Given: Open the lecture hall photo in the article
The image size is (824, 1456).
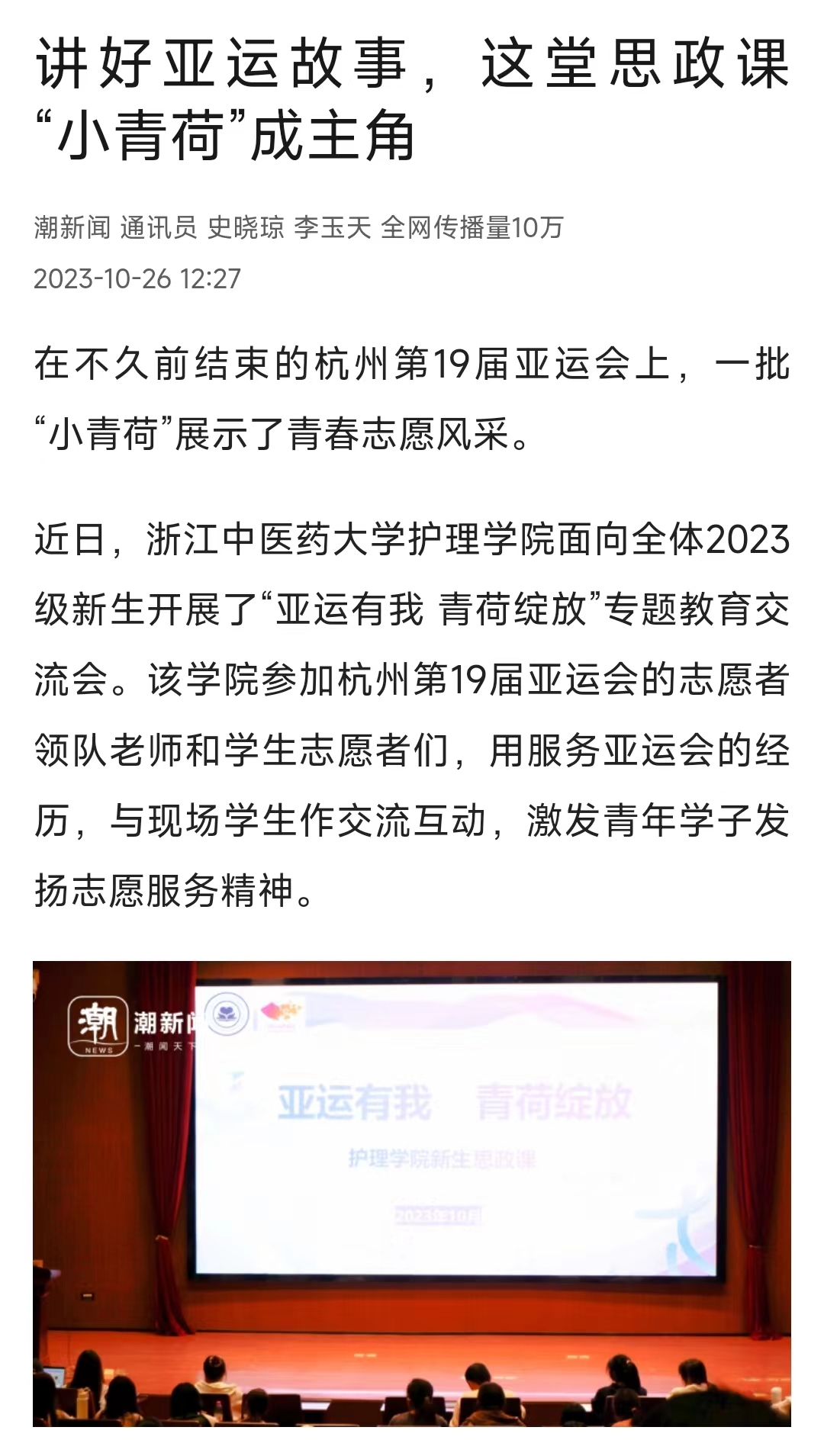Looking at the screenshot, I should (x=412, y=1193).
